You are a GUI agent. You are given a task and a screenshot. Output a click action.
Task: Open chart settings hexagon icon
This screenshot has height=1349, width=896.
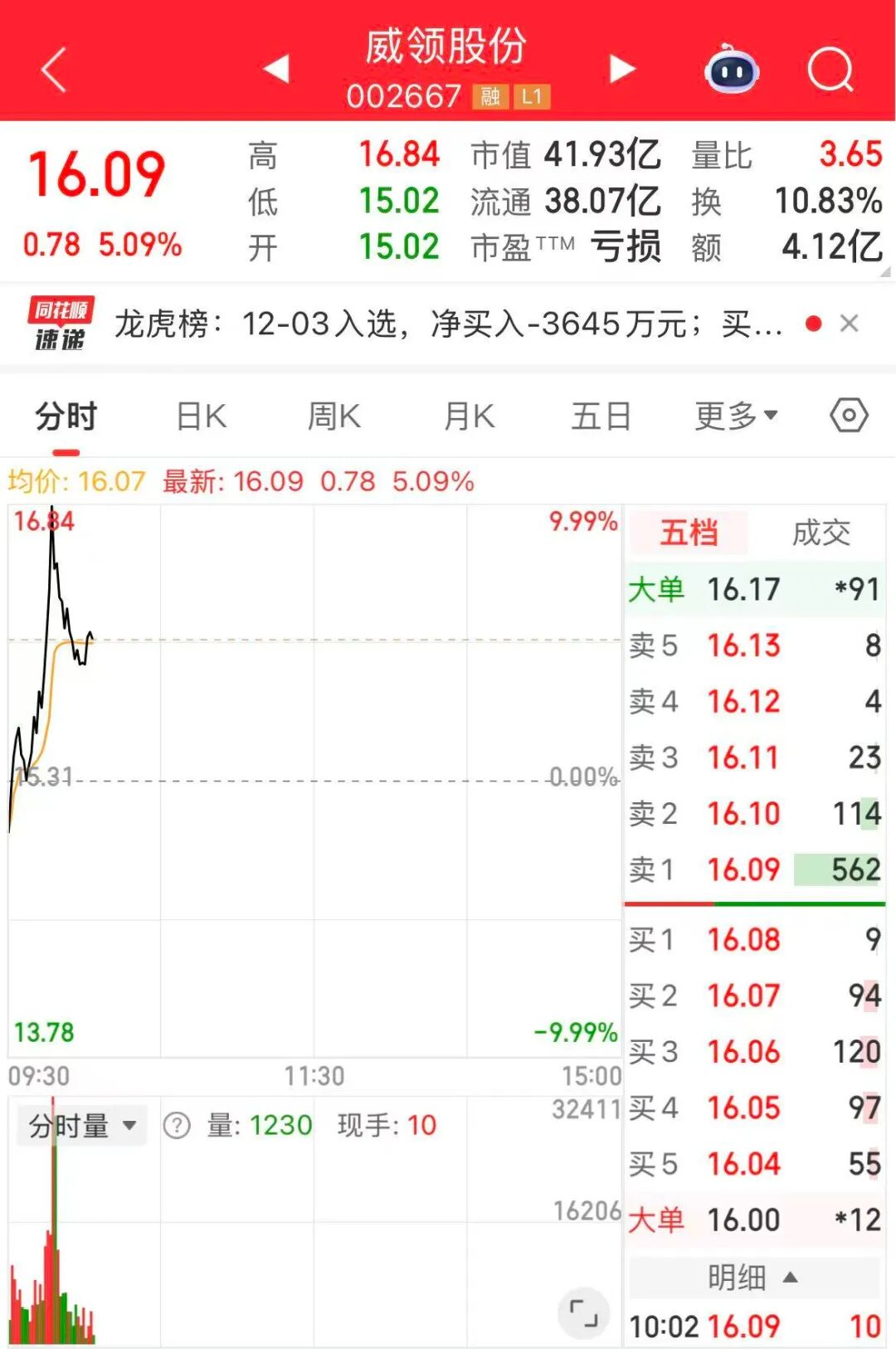point(849,416)
